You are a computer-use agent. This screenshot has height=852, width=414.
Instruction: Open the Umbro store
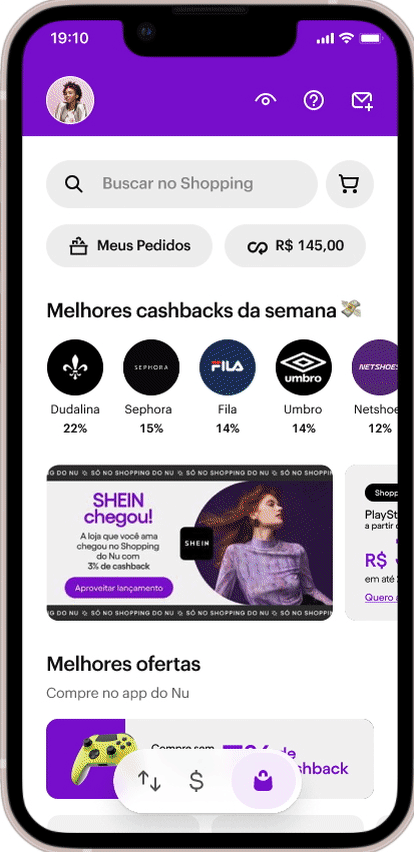303,386
